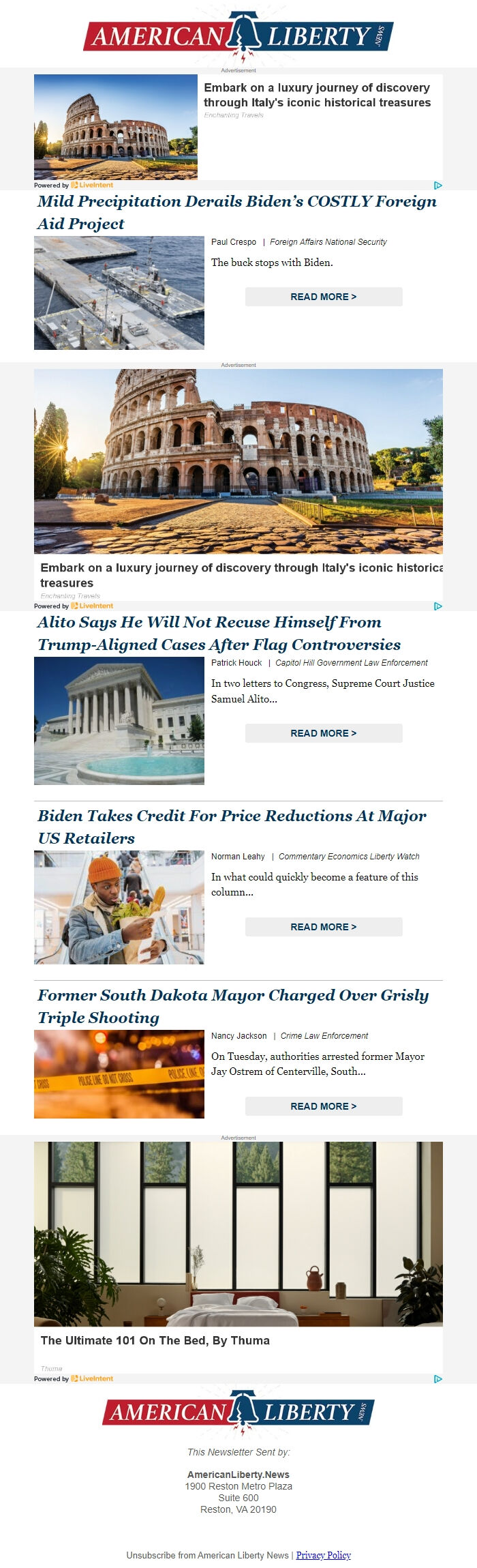Tap READ MORE under Norman Leahy's article
Screen dimensions: 477x1568
coord(324,927)
